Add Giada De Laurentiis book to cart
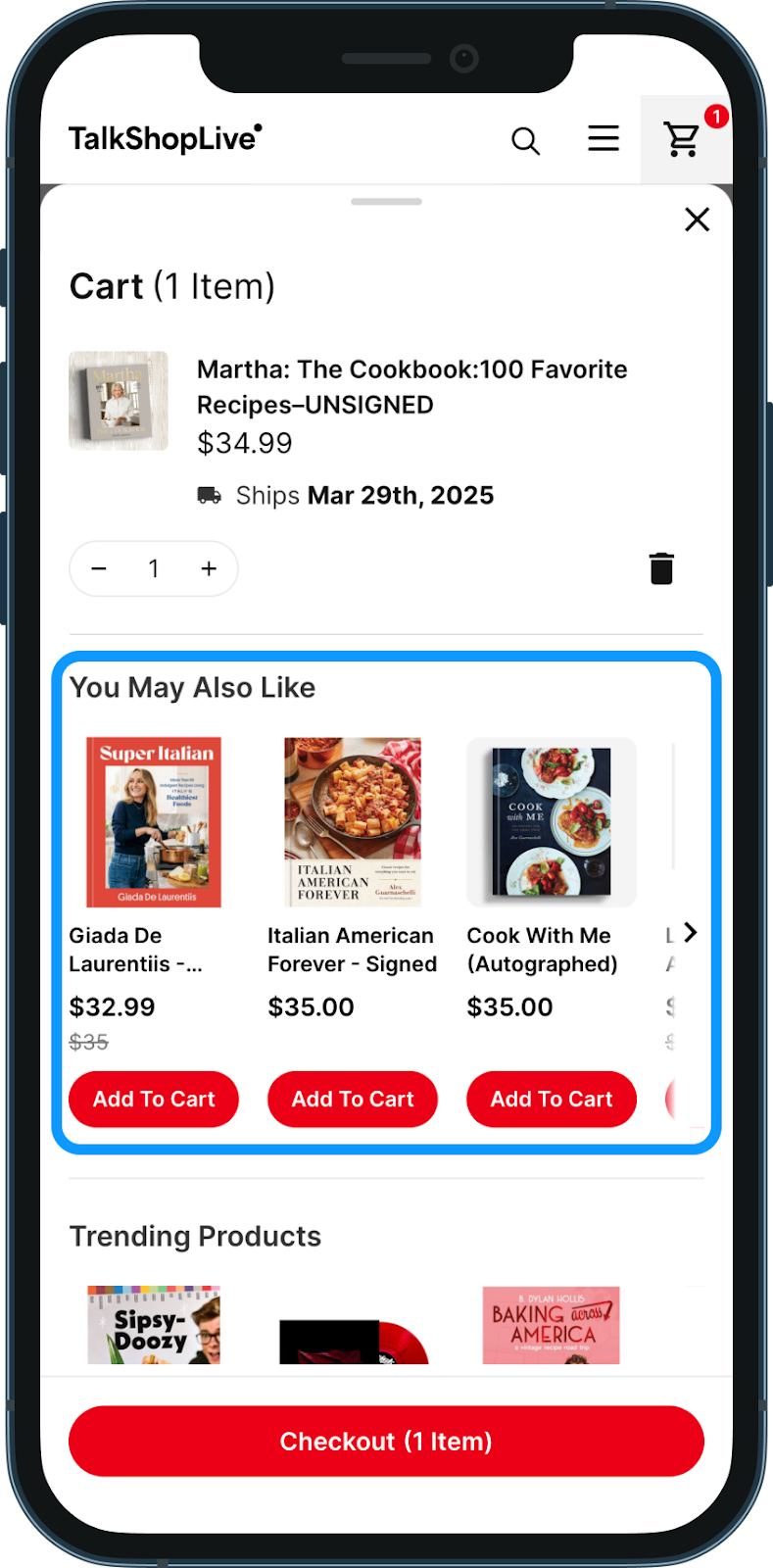773x1568 pixels. (154, 1100)
